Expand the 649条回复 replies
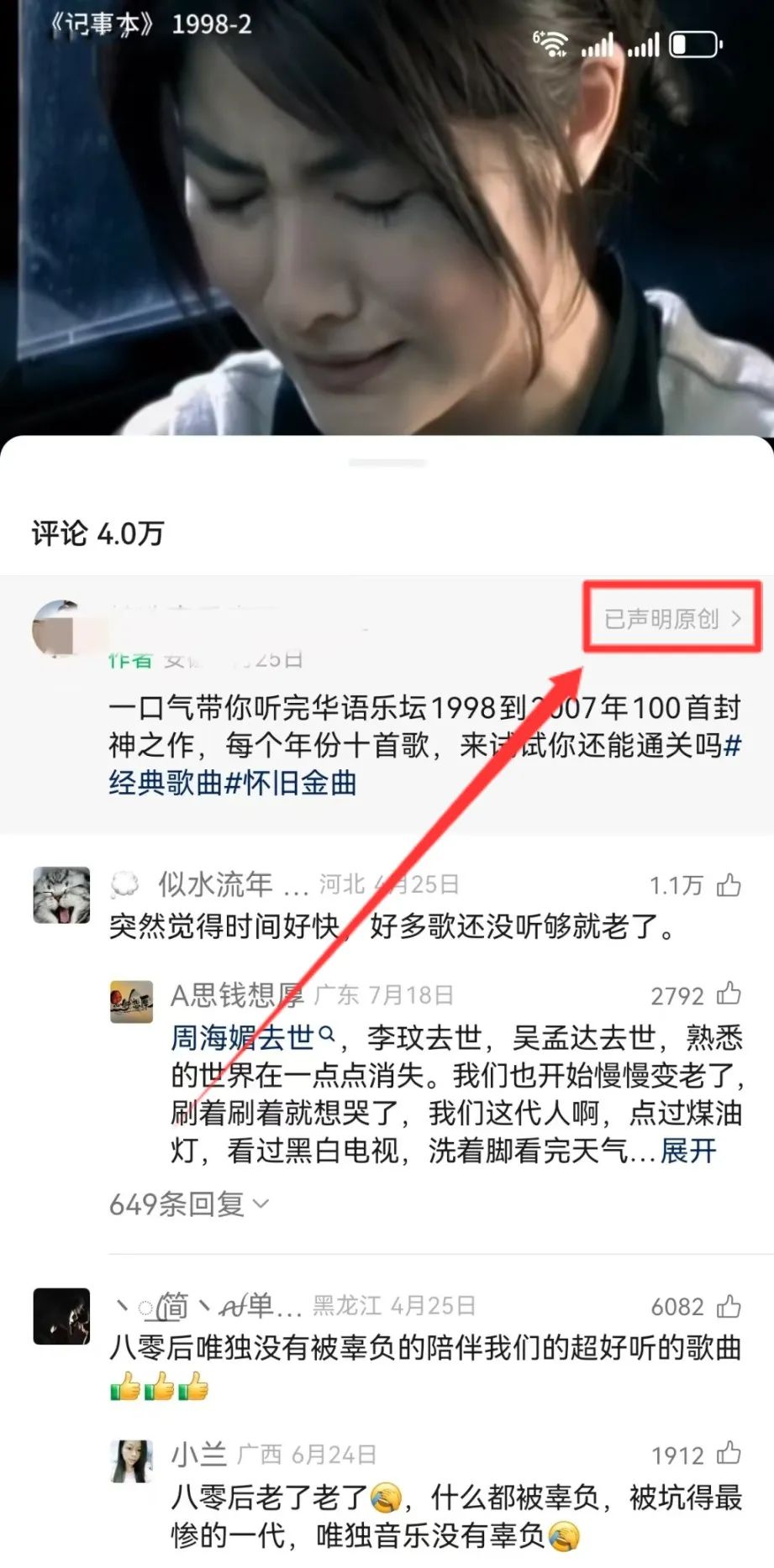Viewport: 774px width, 1568px height. tap(188, 1204)
